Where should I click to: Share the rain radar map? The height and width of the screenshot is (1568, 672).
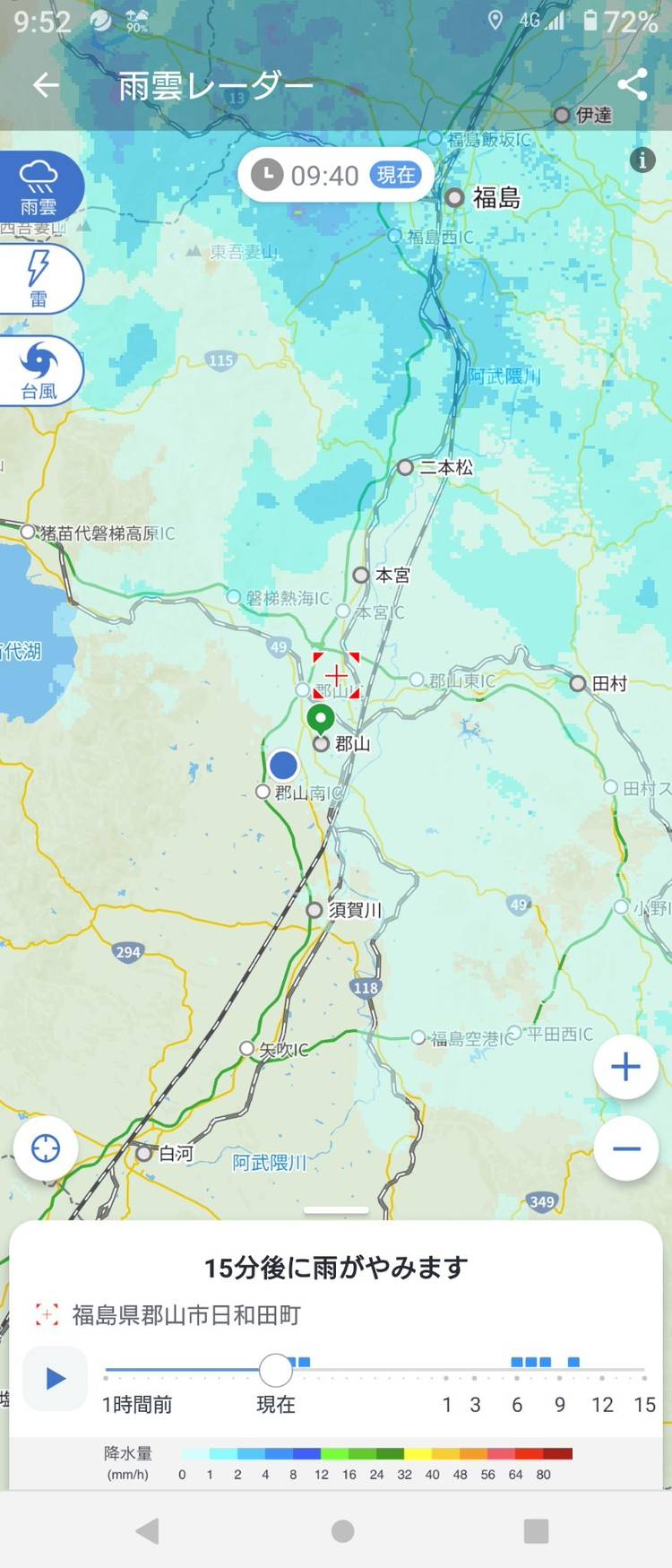pos(632,85)
